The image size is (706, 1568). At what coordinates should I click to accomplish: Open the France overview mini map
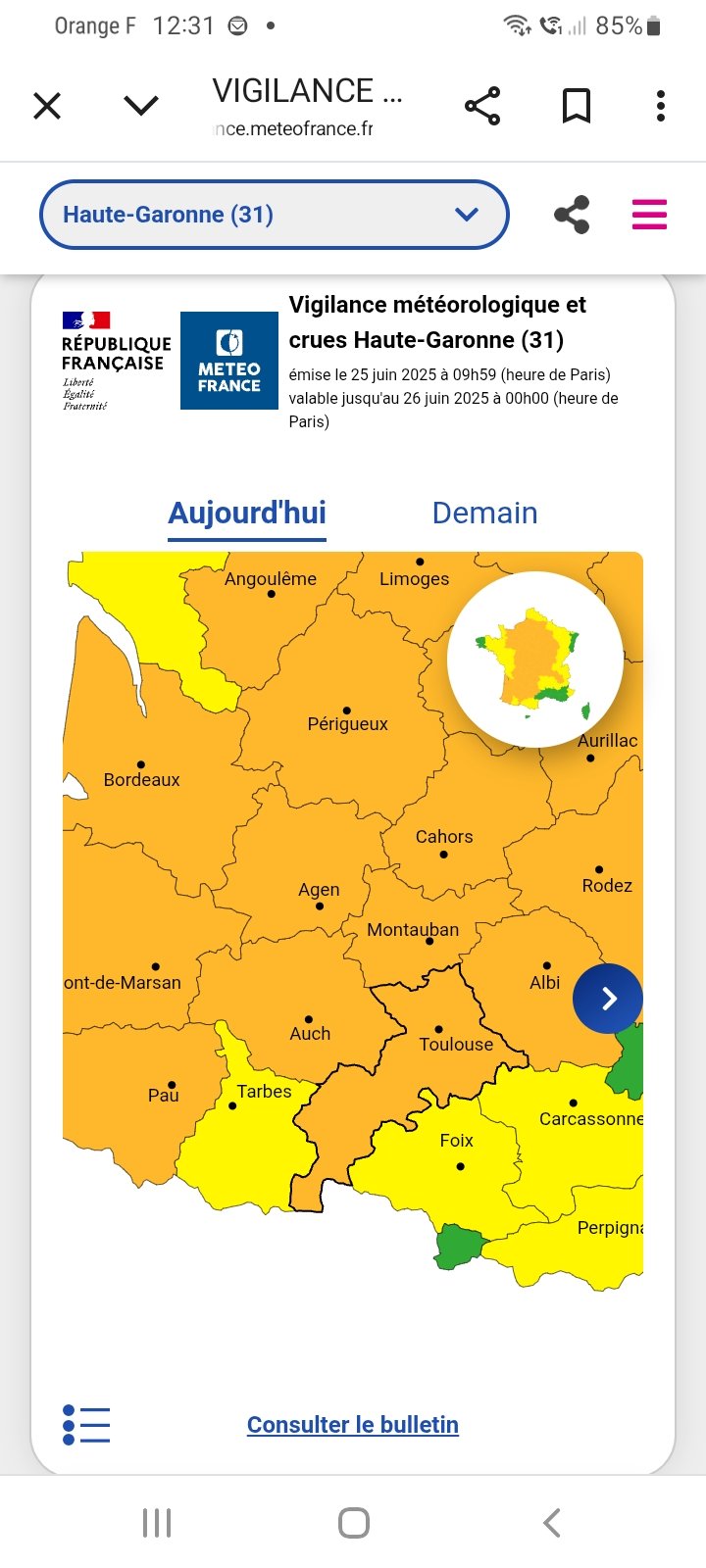tap(535, 660)
